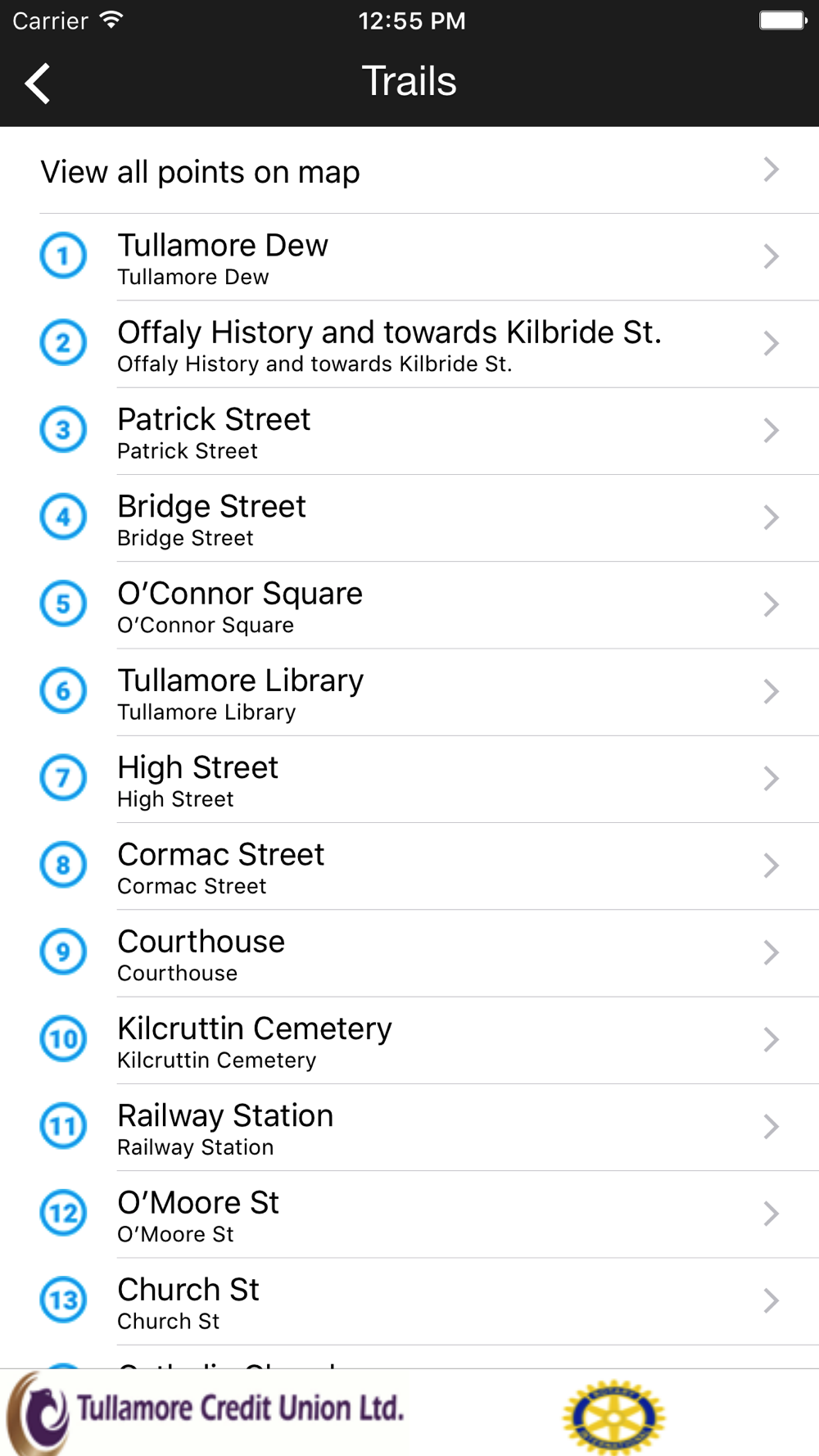
Task: Go back using the header arrow
Action: pyautogui.click(x=38, y=83)
